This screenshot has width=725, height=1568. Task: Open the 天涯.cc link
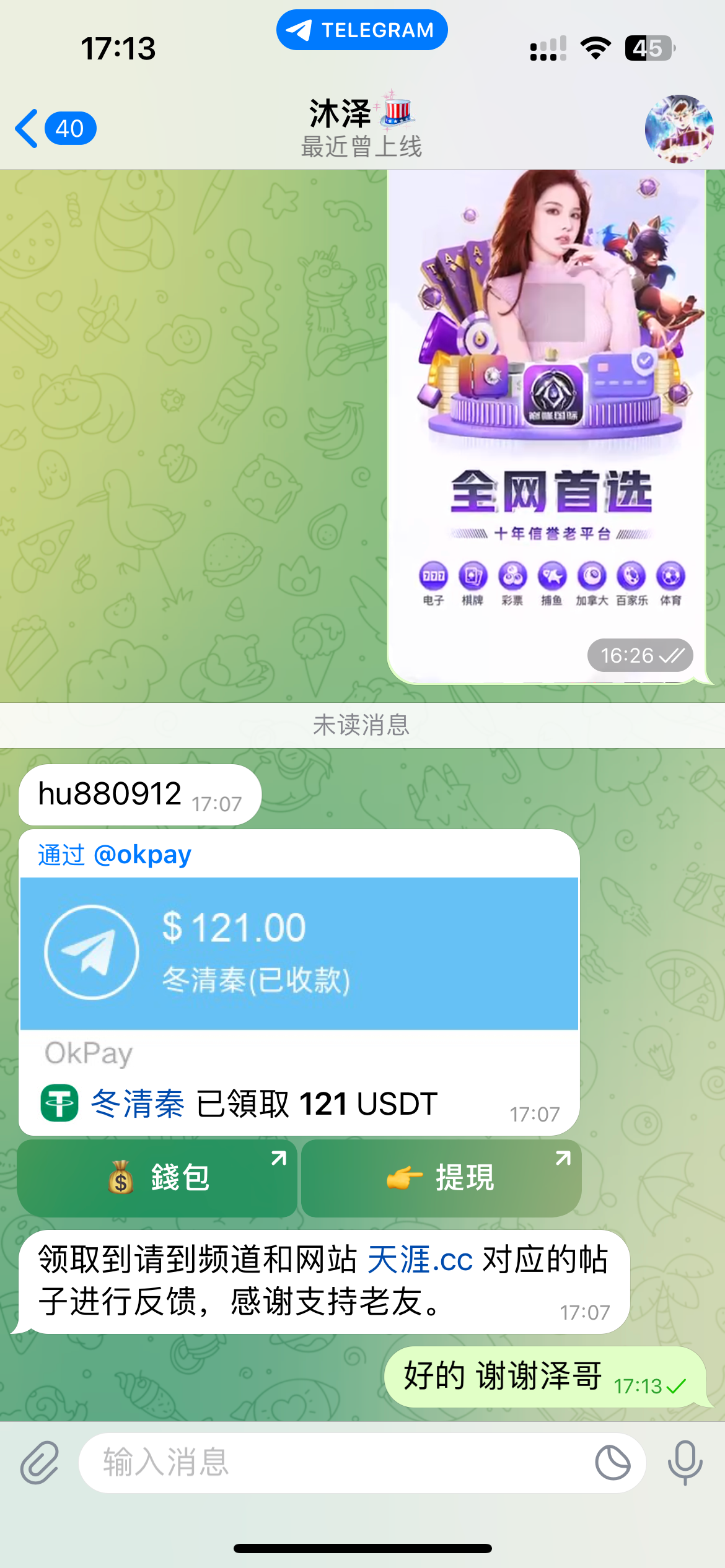pyautogui.click(x=420, y=1260)
